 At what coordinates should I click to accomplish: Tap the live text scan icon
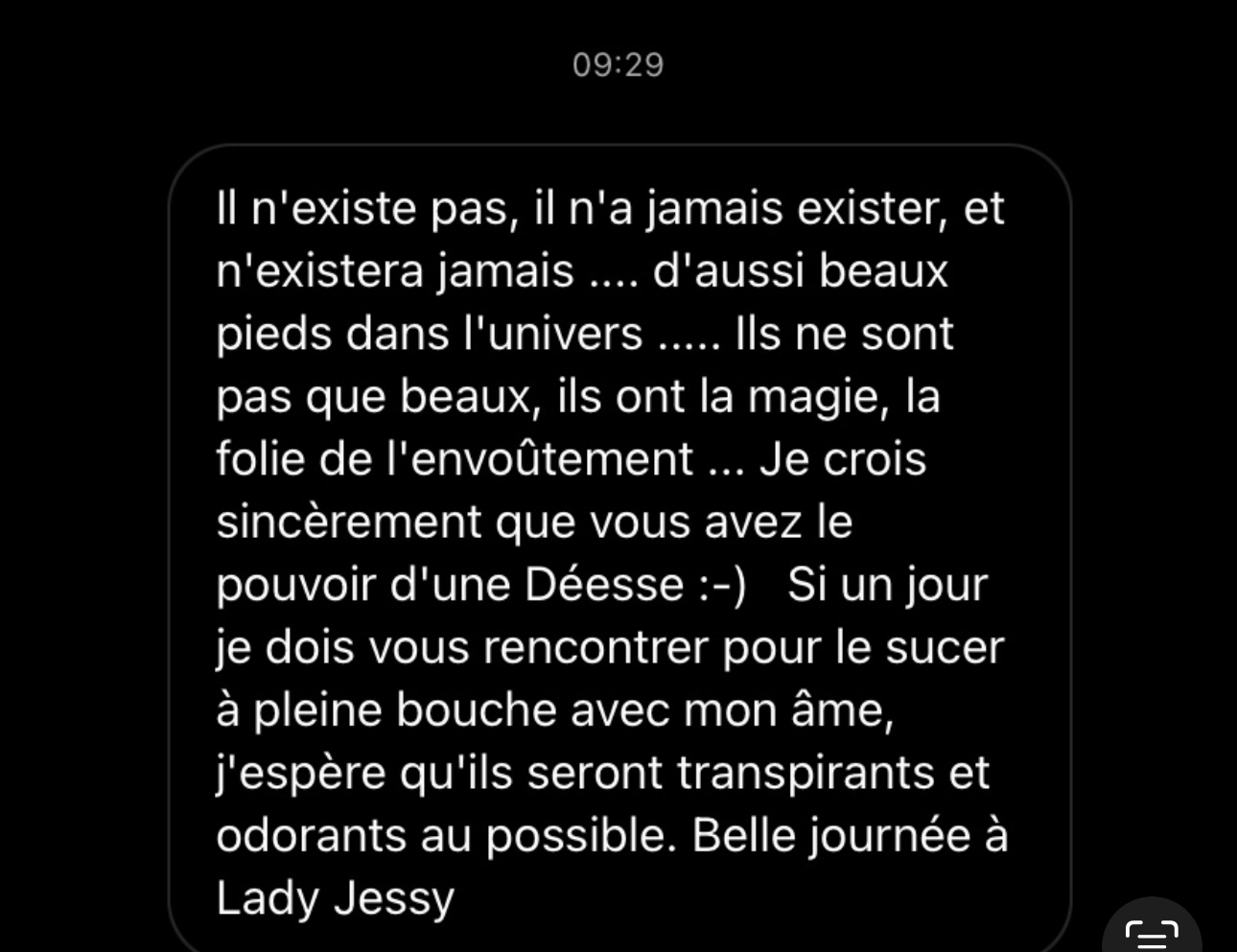[x=1151, y=932]
